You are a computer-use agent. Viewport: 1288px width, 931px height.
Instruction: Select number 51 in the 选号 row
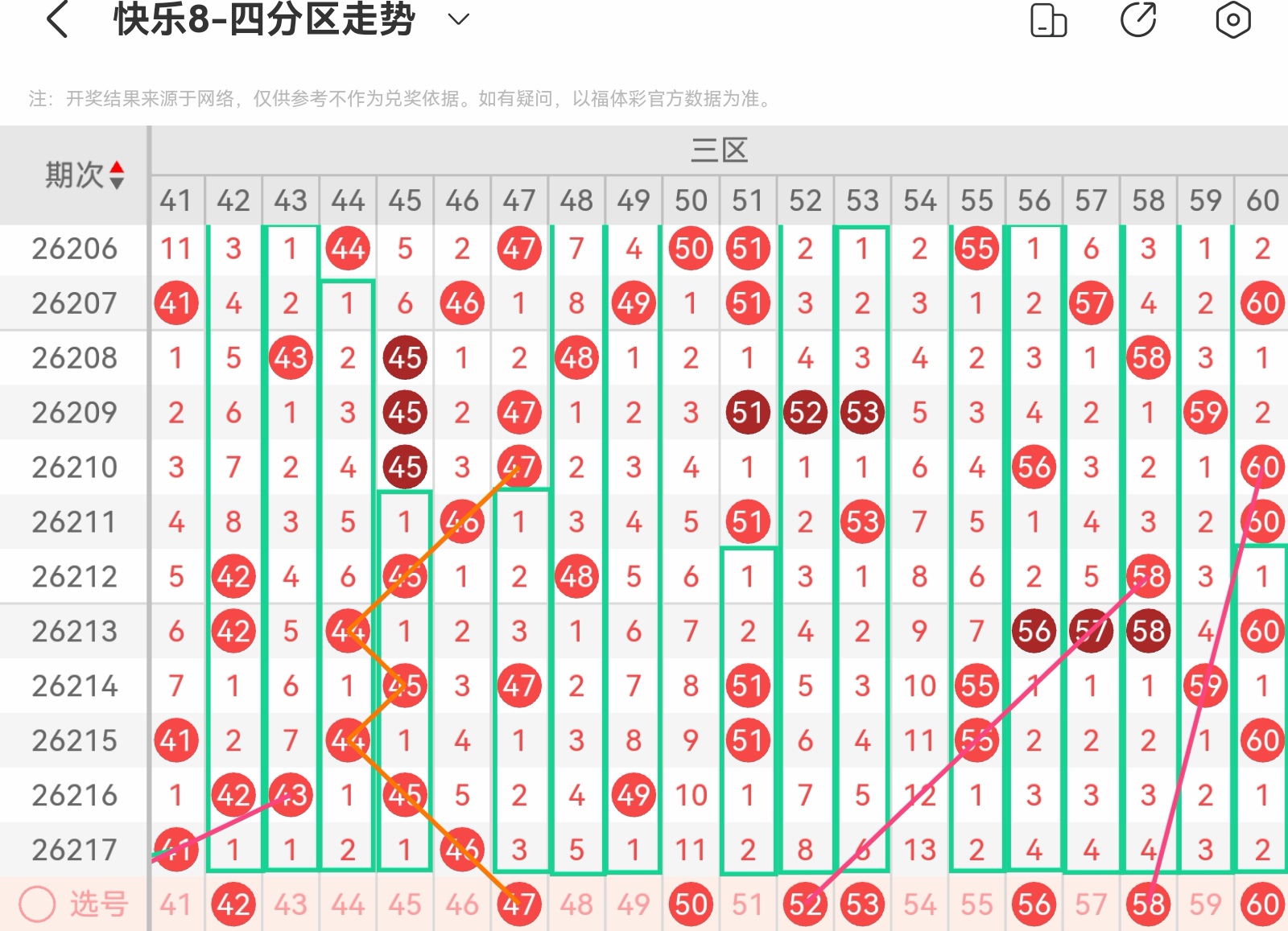(x=748, y=904)
